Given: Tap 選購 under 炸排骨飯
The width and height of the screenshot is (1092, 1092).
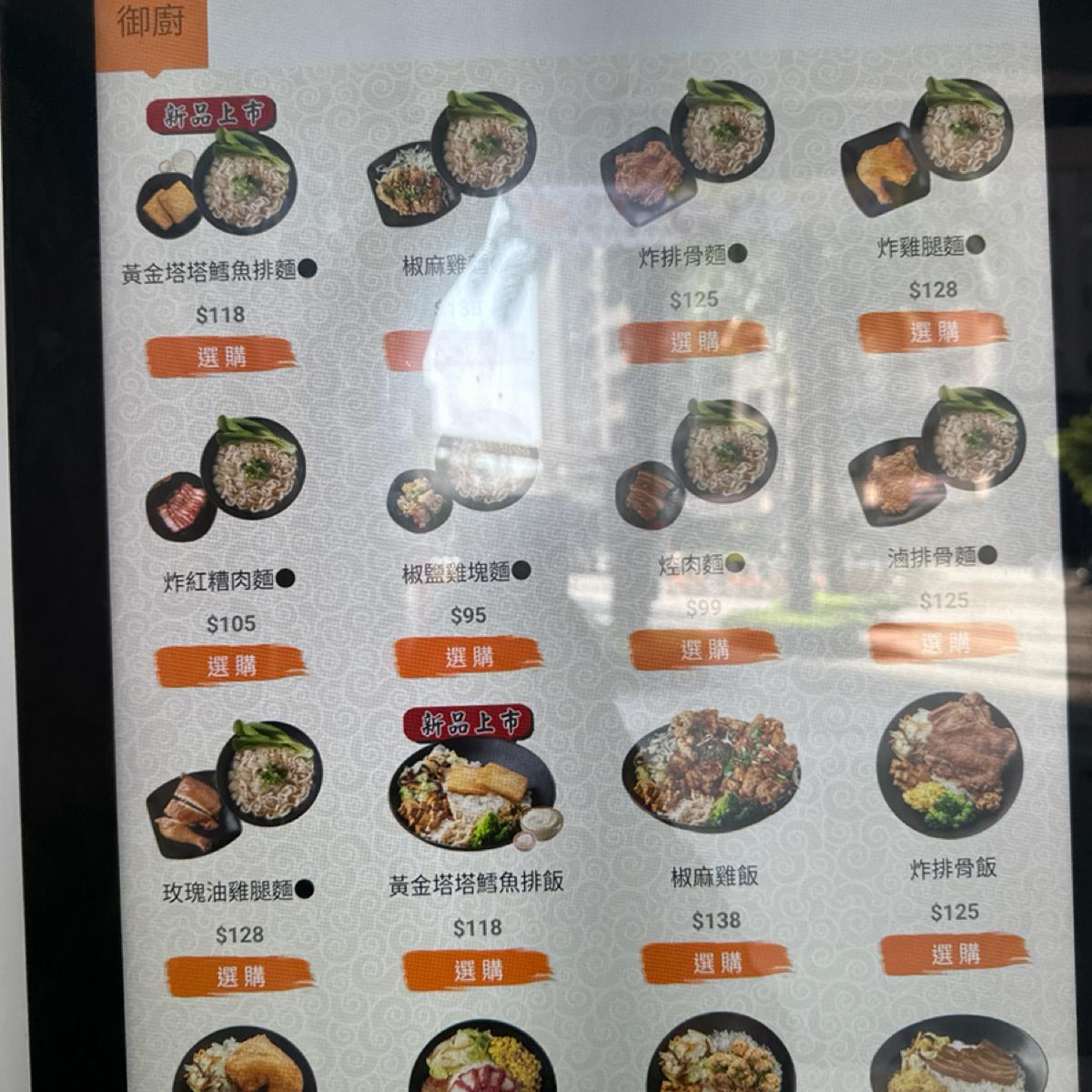Looking at the screenshot, I should [x=955, y=954].
